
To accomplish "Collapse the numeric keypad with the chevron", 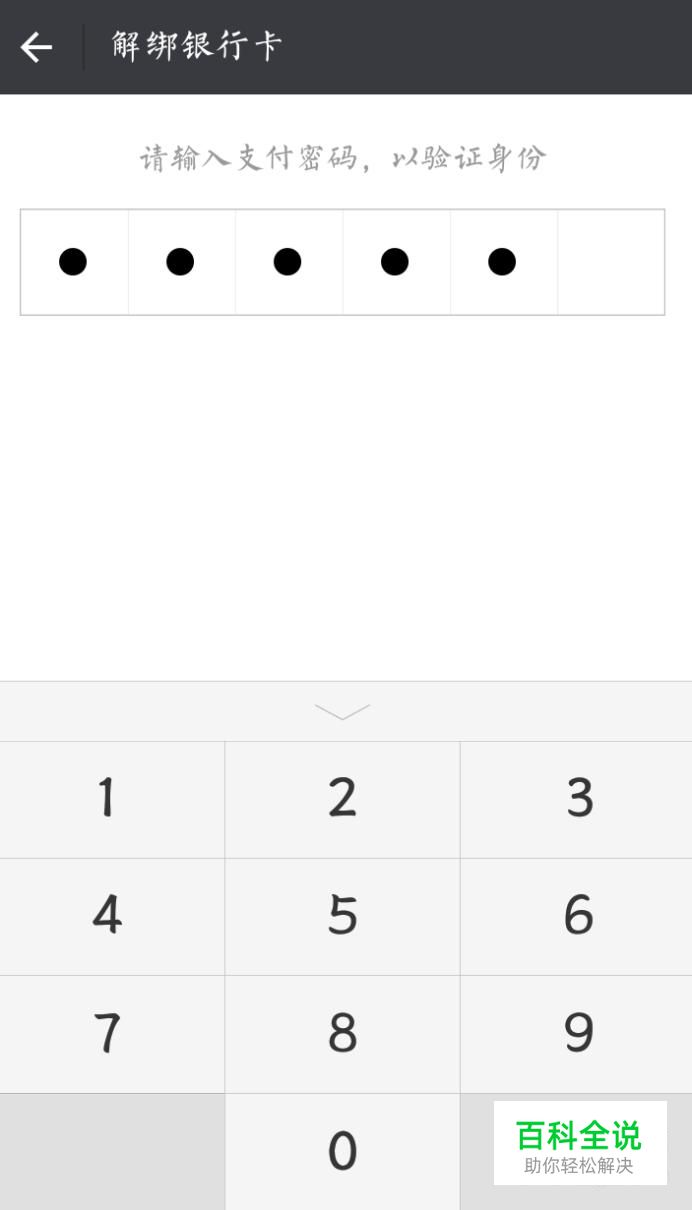I will 342,712.
